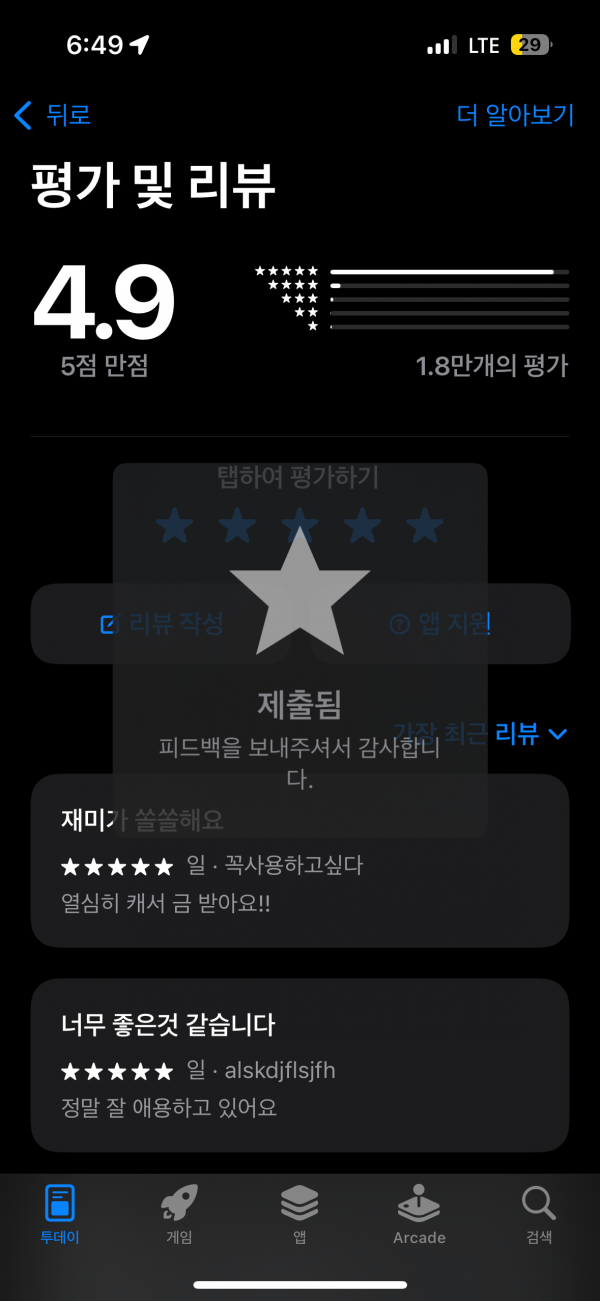Open the review titled 재미가 쏠쏠해요
Viewport: 600px width, 1301px height.
click(x=300, y=861)
